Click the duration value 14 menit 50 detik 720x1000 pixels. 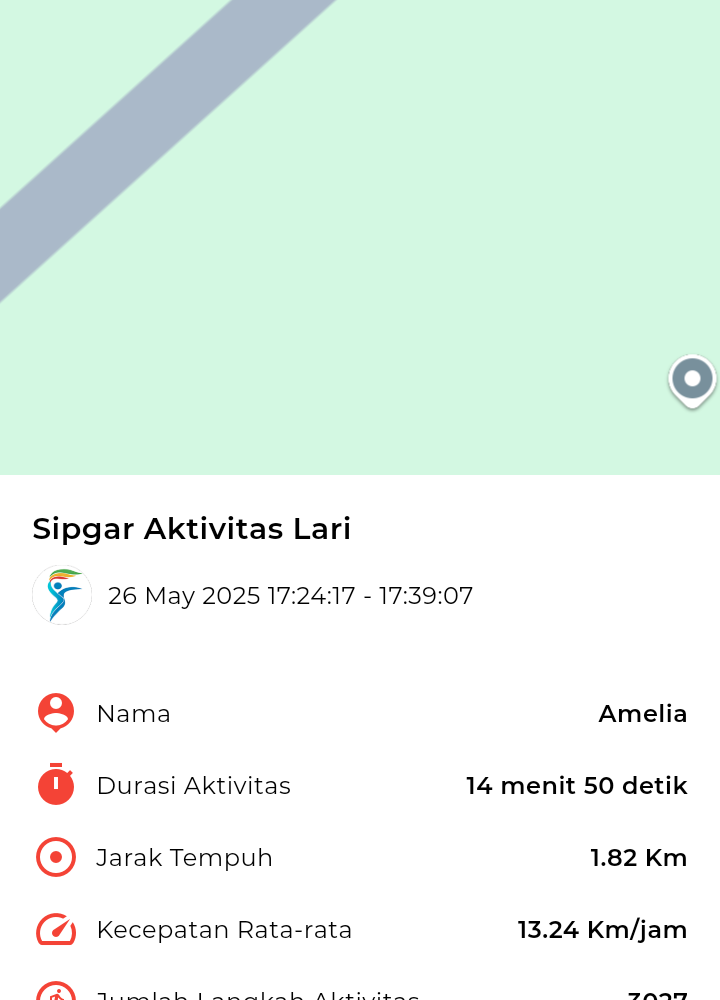coord(577,785)
